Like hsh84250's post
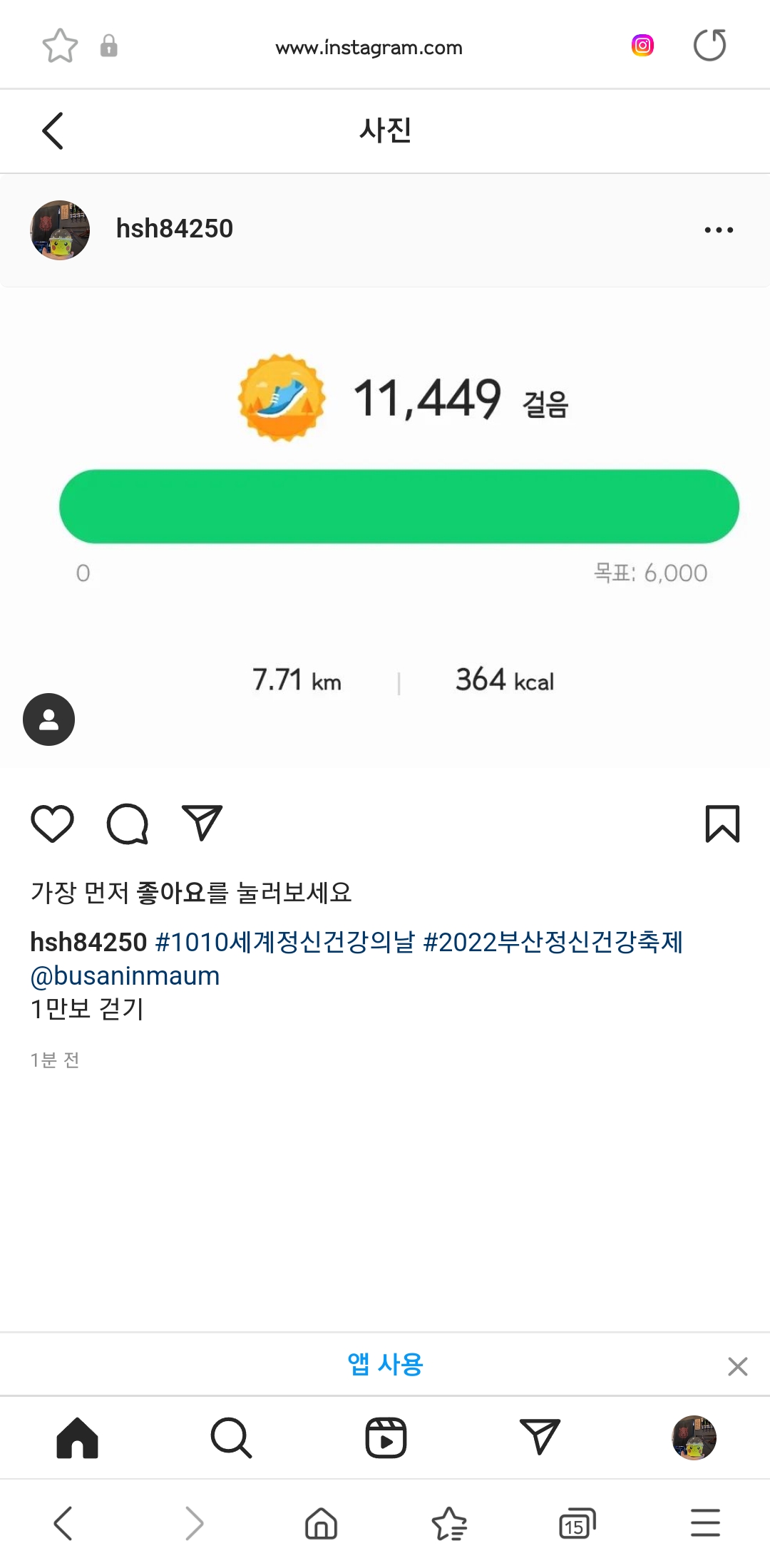 pos(52,824)
